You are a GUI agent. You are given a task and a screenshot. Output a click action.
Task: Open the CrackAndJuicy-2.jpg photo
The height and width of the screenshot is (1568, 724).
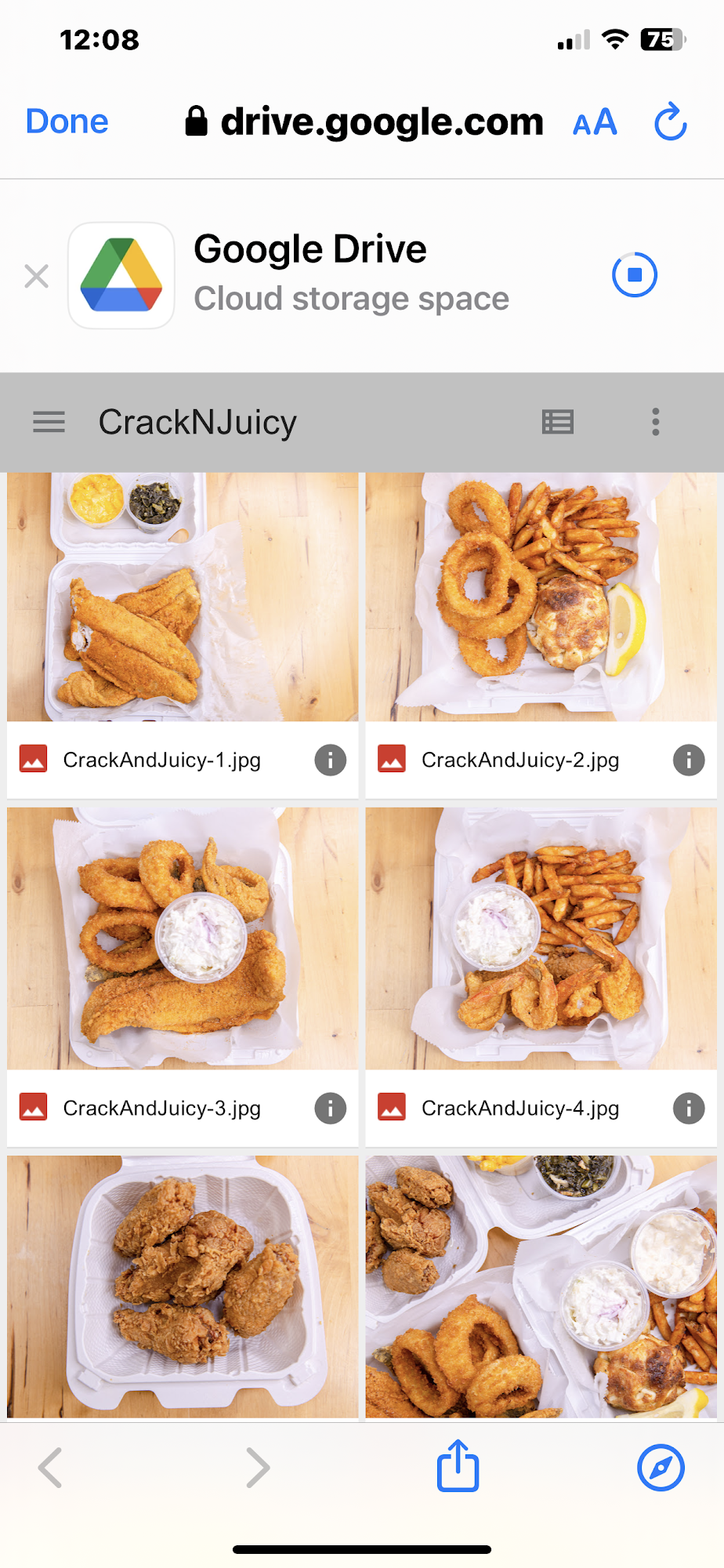point(541,597)
